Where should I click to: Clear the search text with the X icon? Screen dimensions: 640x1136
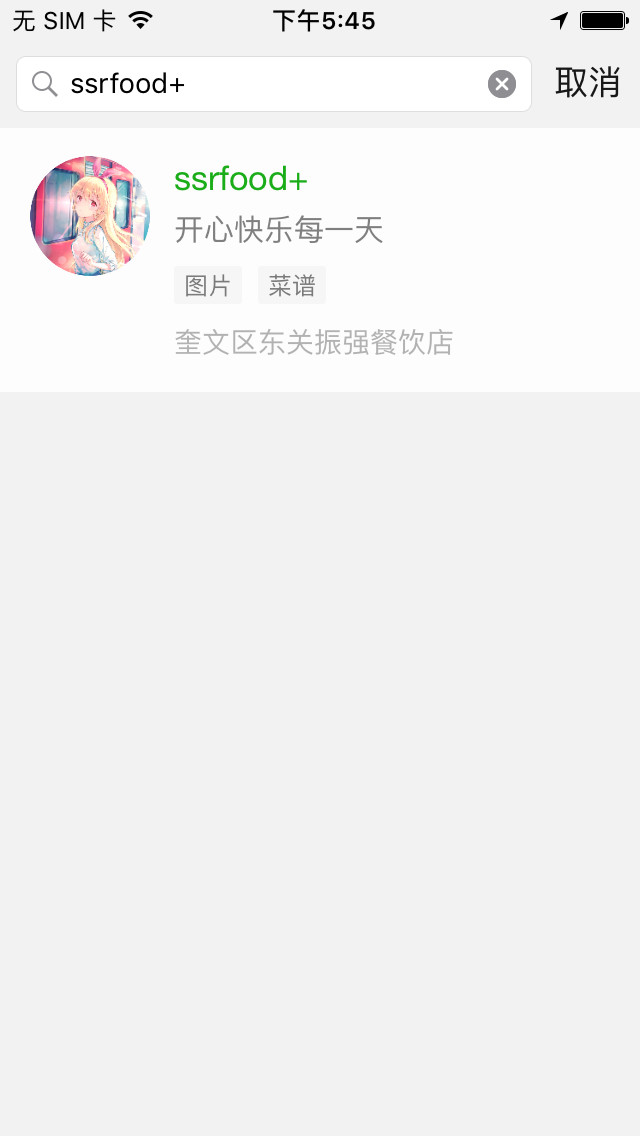point(502,84)
